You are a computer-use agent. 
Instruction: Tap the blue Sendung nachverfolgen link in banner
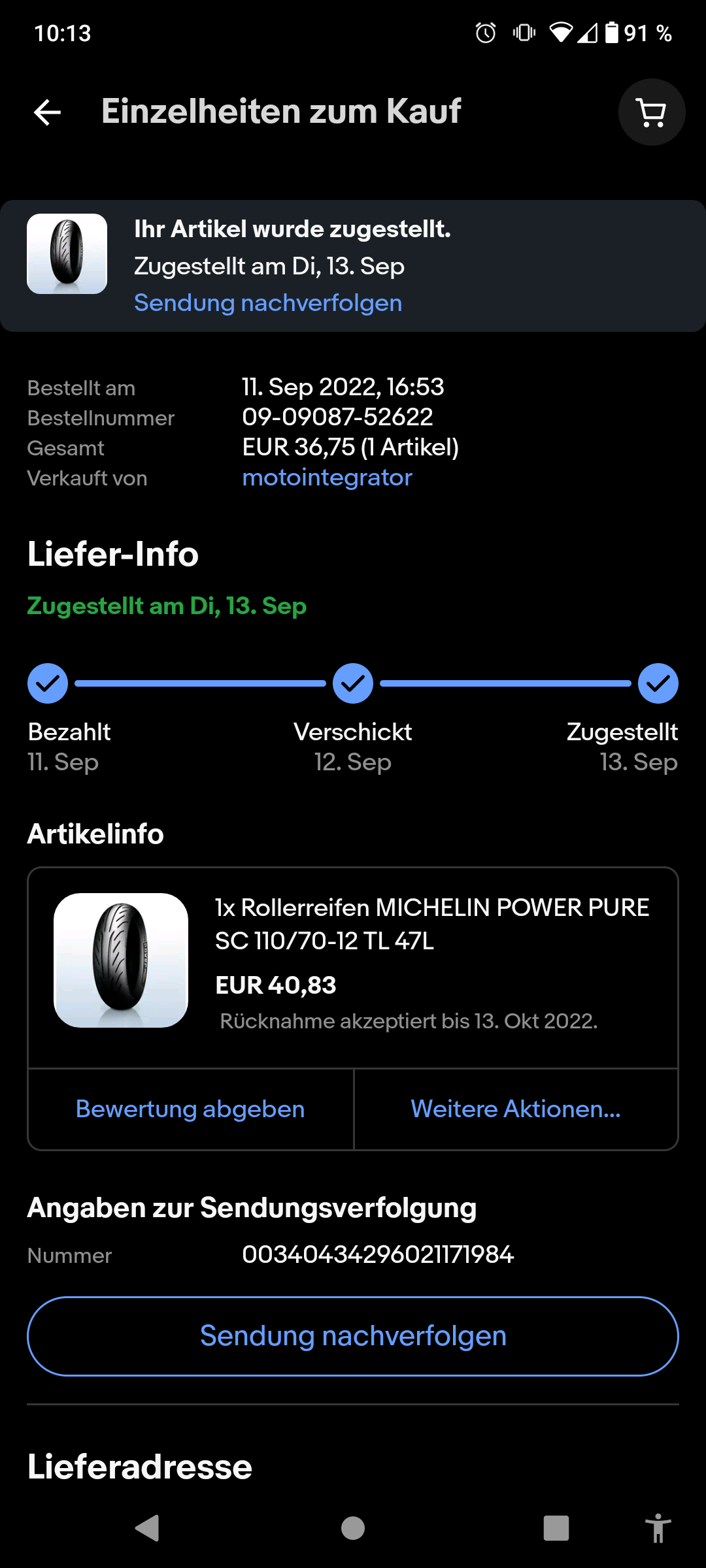(x=268, y=303)
